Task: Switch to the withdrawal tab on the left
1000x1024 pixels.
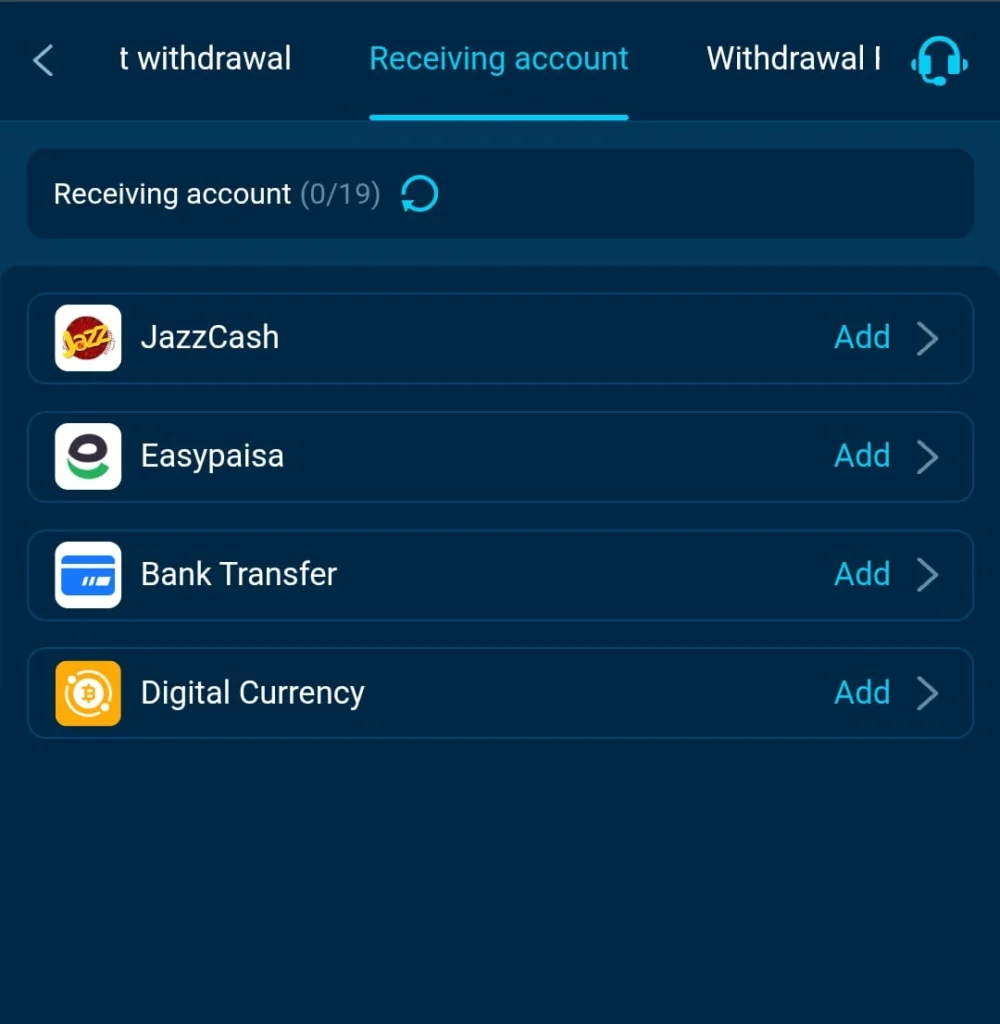Action: [205, 59]
